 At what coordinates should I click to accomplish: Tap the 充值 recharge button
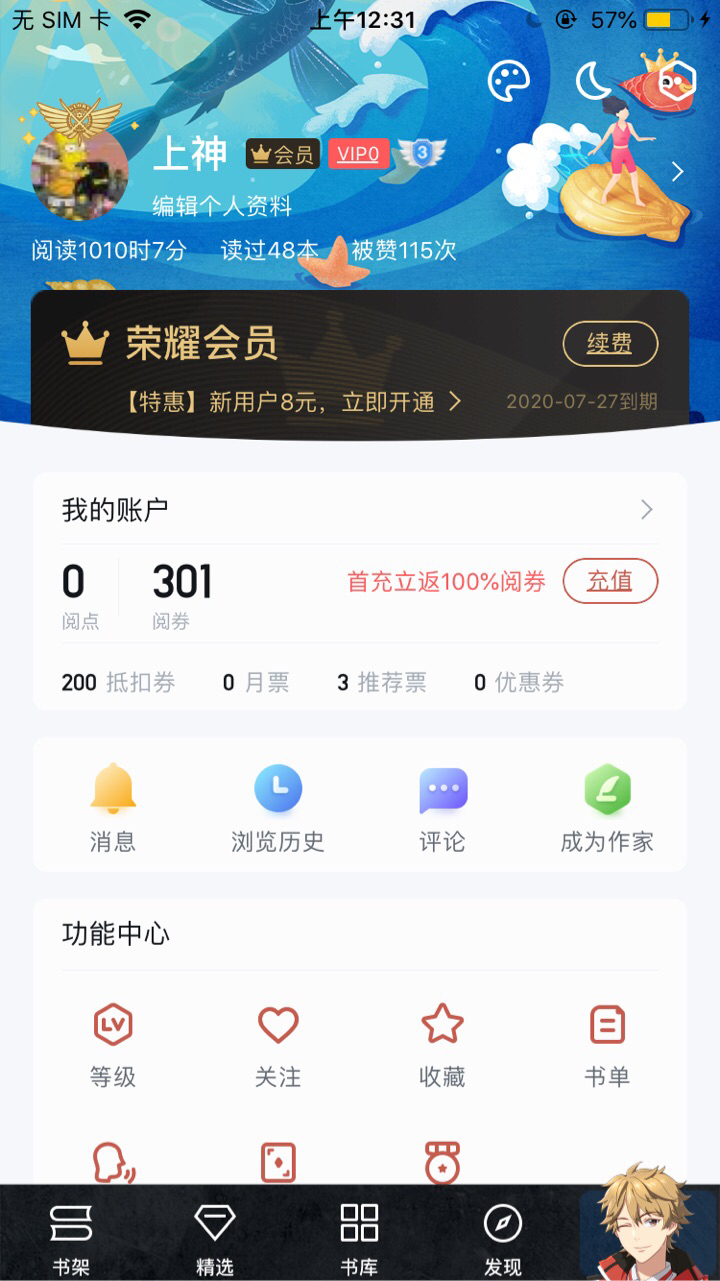[x=609, y=581]
